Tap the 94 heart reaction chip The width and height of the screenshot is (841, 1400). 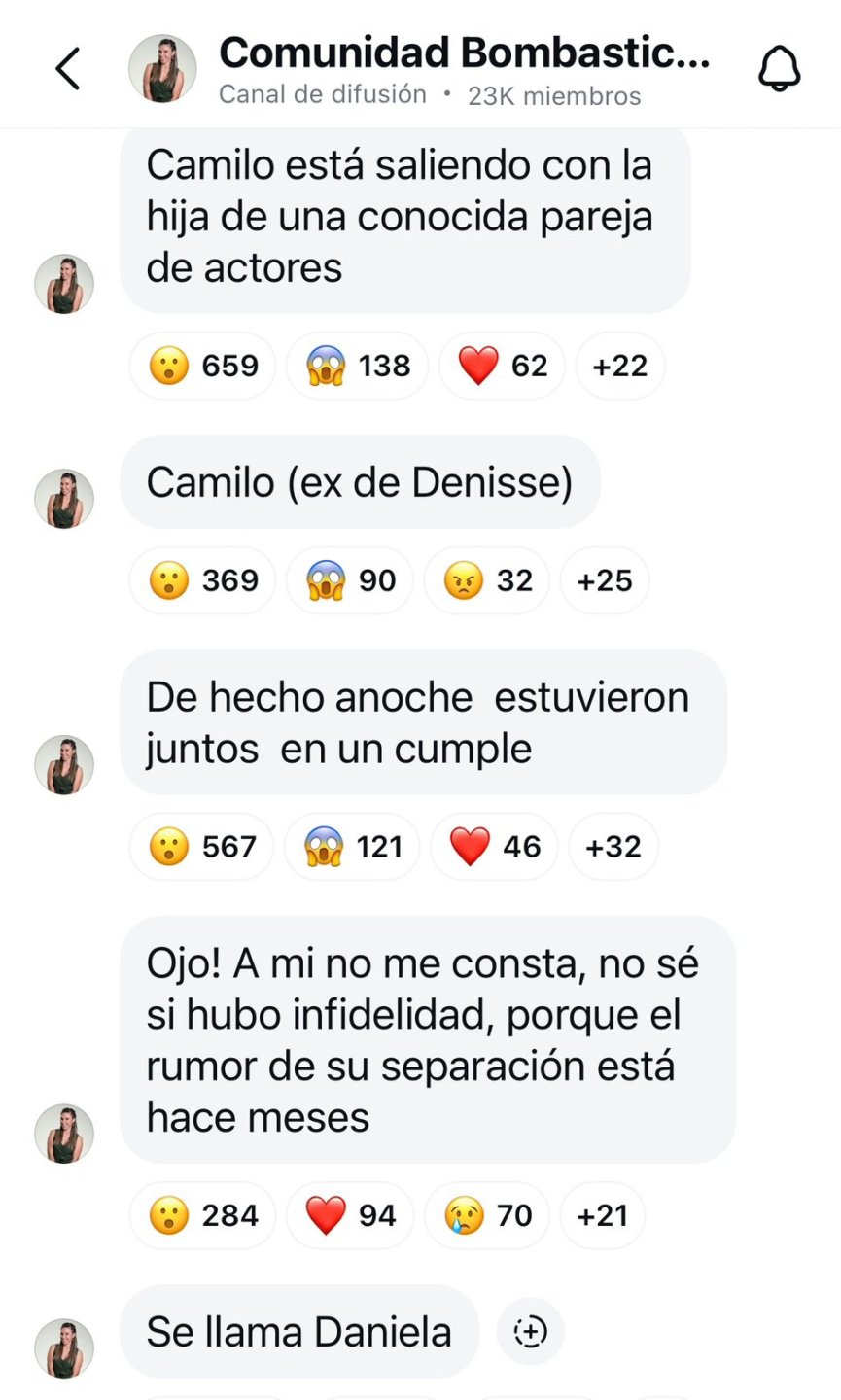(350, 1215)
